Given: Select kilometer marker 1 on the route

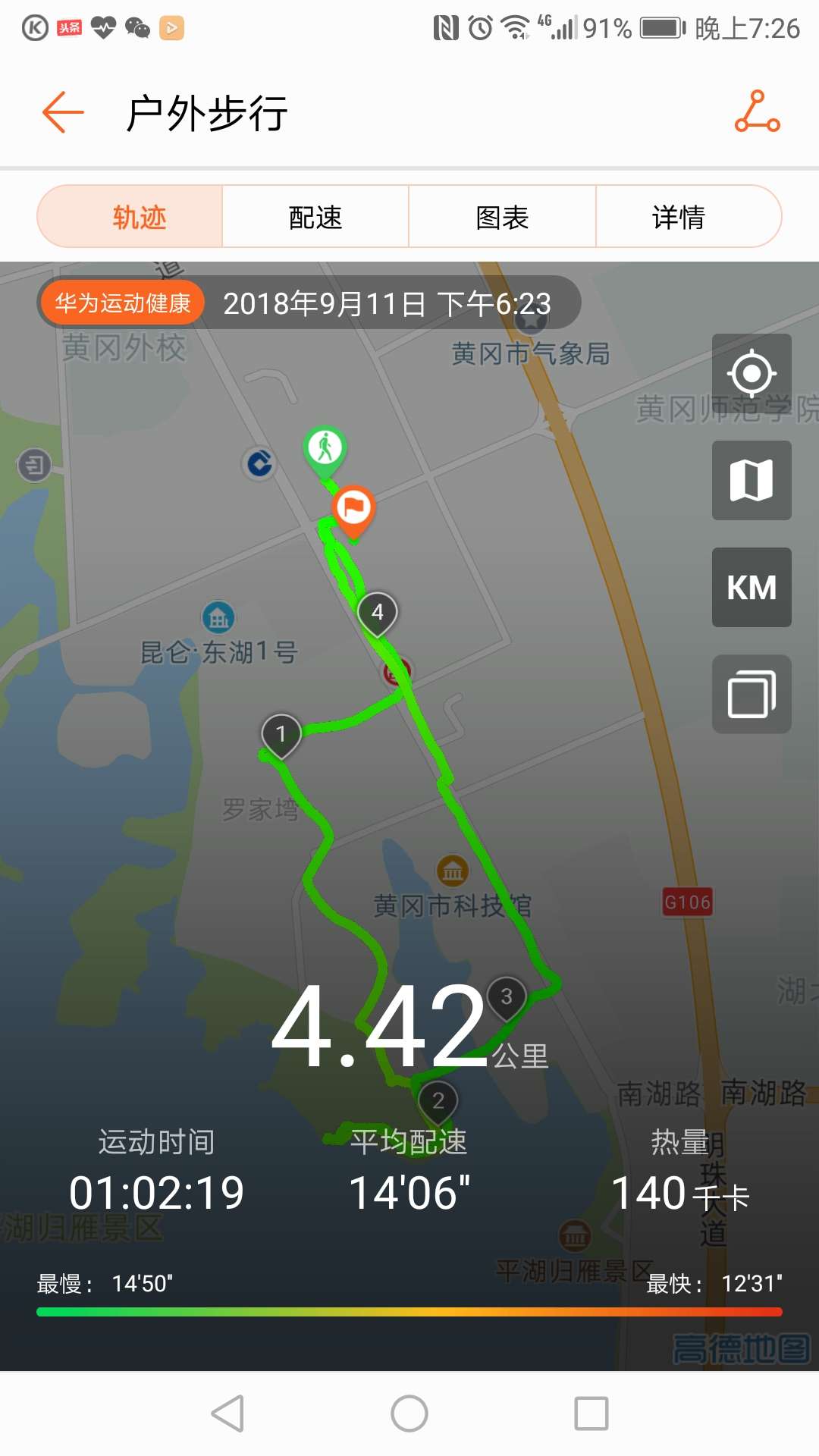Looking at the screenshot, I should click(281, 733).
